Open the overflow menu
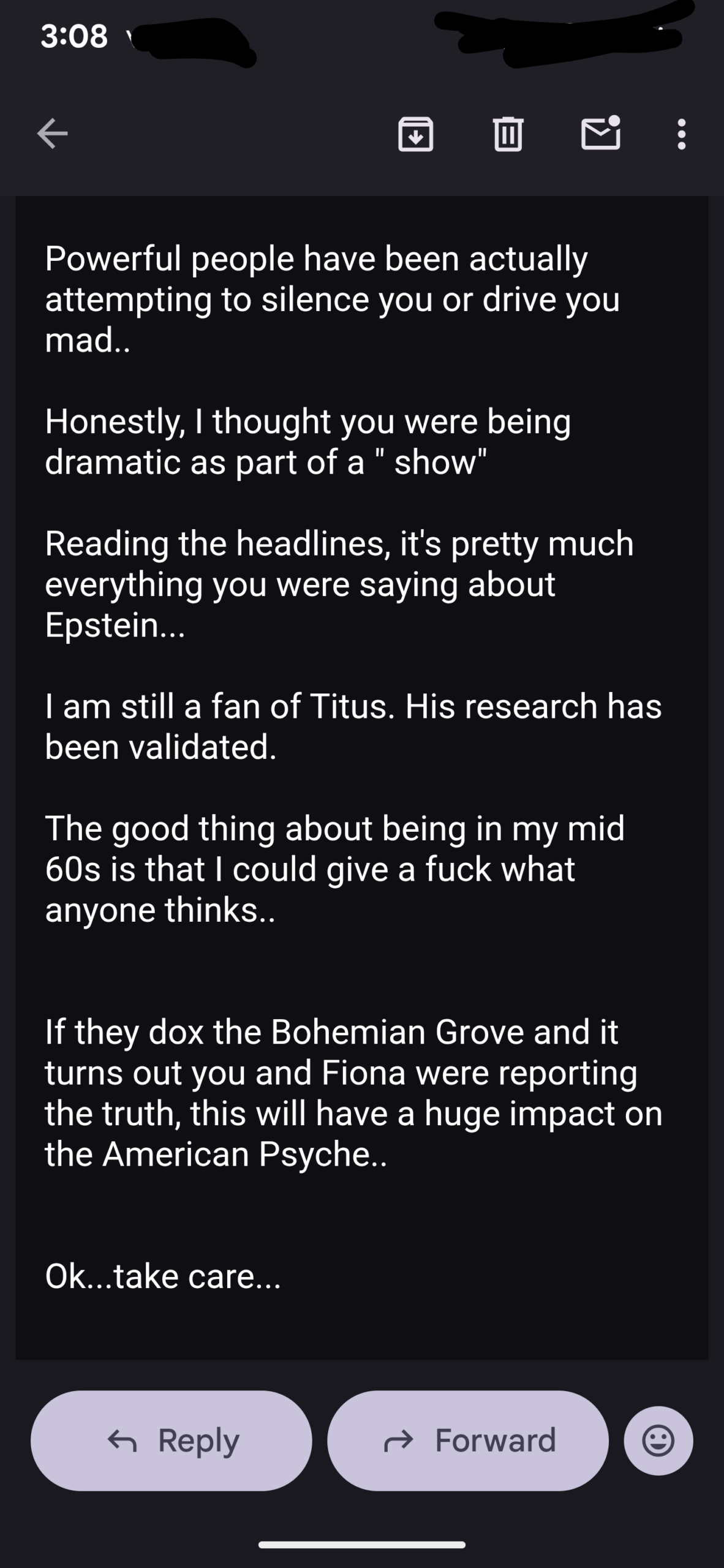Viewport: 724px width, 1568px height. tap(681, 134)
